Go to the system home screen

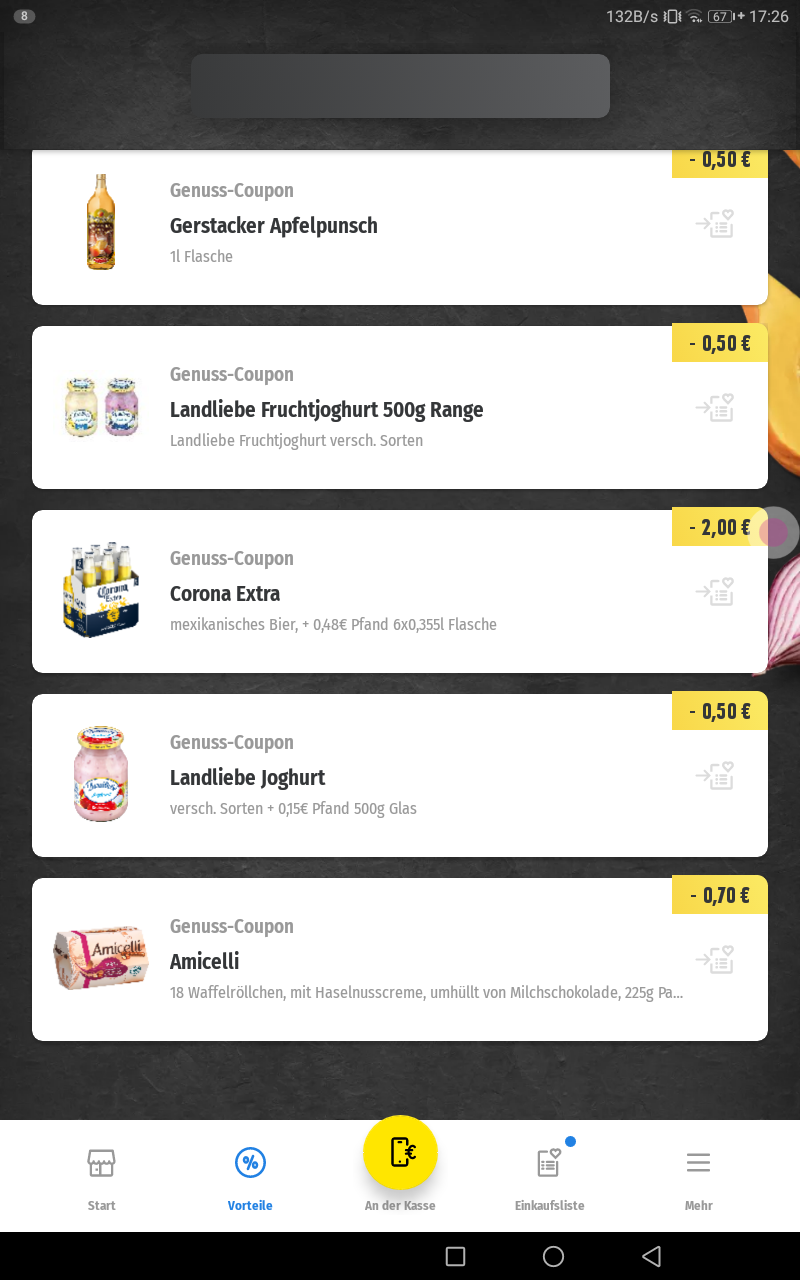tap(553, 1256)
